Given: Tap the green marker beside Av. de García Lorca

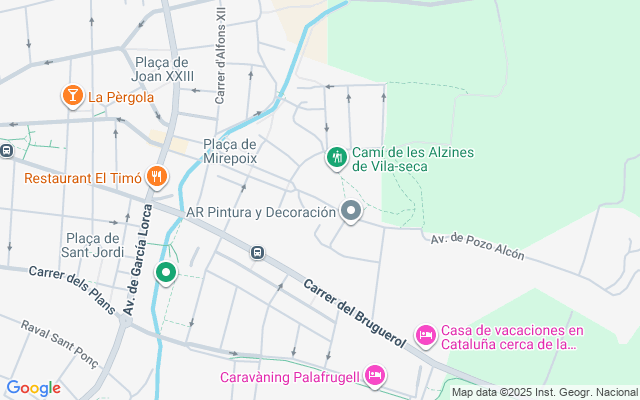Looking at the screenshot, I should pyautogui.click(x=166, y=271).
